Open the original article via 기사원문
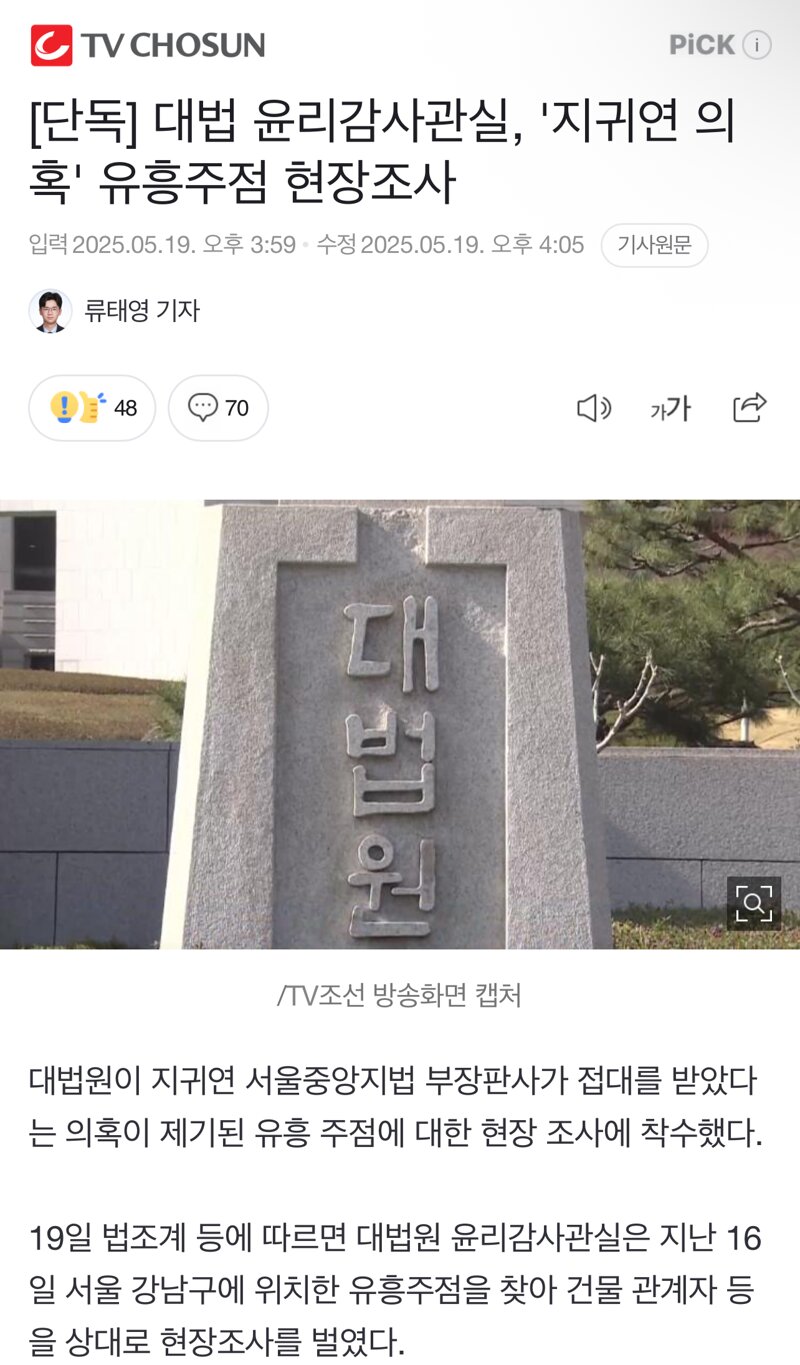This screenshot has height=1365, width=800. [x=654, y=245]
